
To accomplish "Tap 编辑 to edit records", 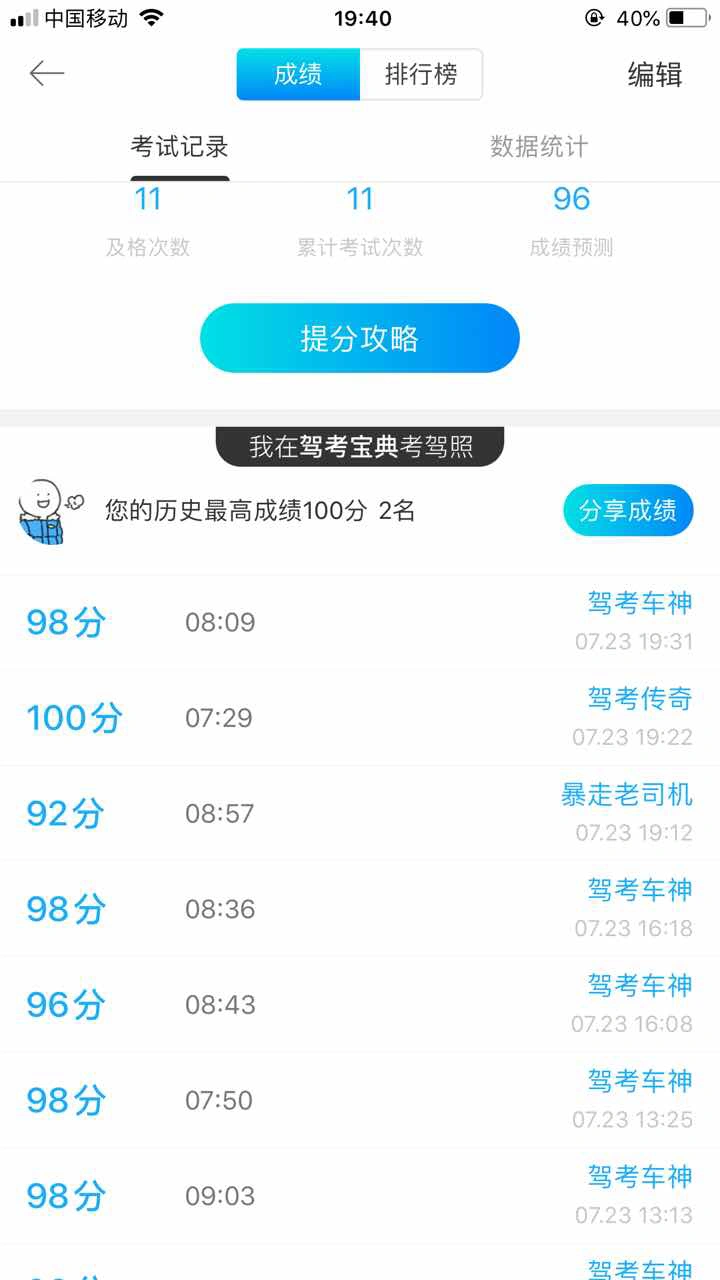I will [655, 75].
